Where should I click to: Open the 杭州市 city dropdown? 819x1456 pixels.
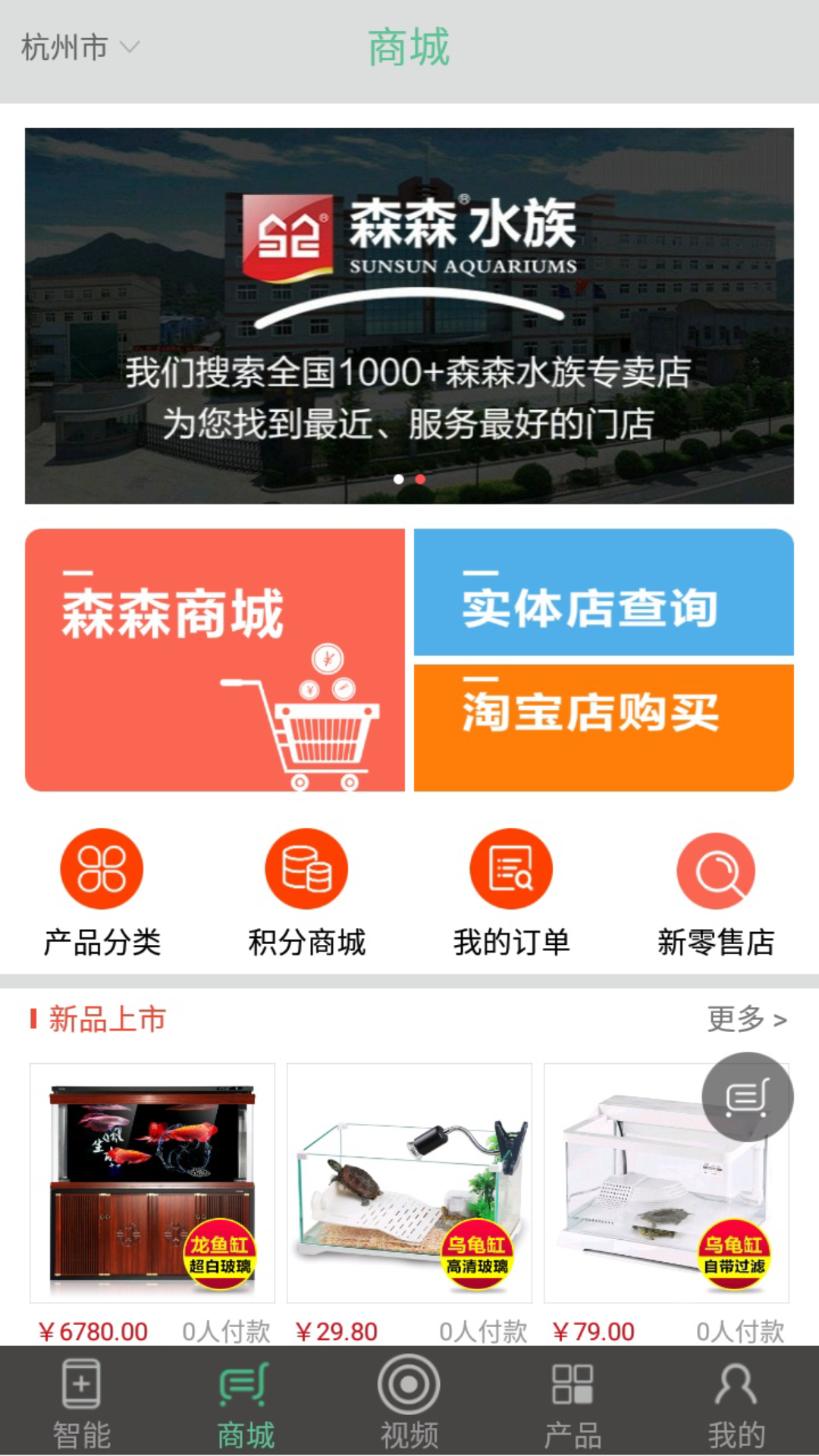(x=80, y=48)
